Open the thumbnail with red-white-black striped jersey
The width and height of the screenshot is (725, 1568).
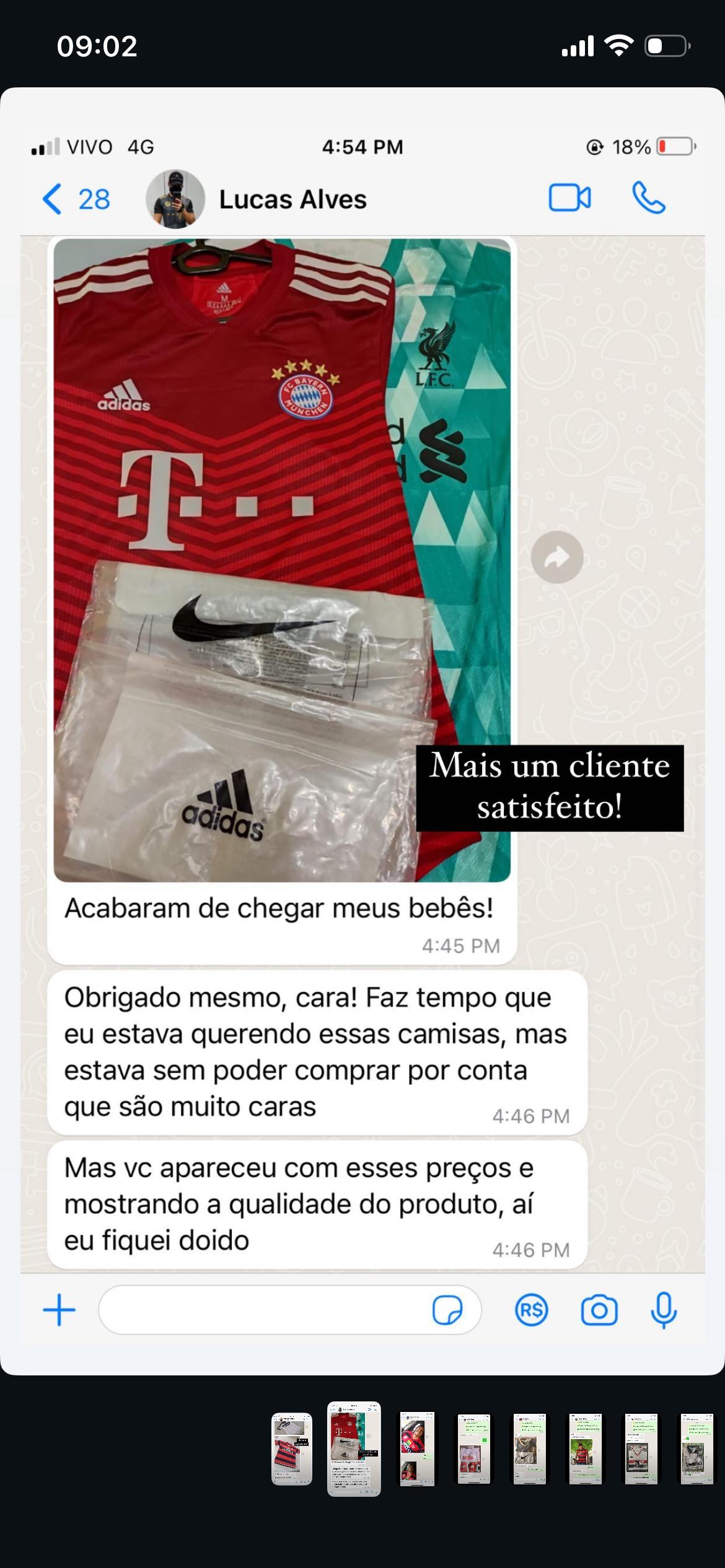click(641, 1448)
